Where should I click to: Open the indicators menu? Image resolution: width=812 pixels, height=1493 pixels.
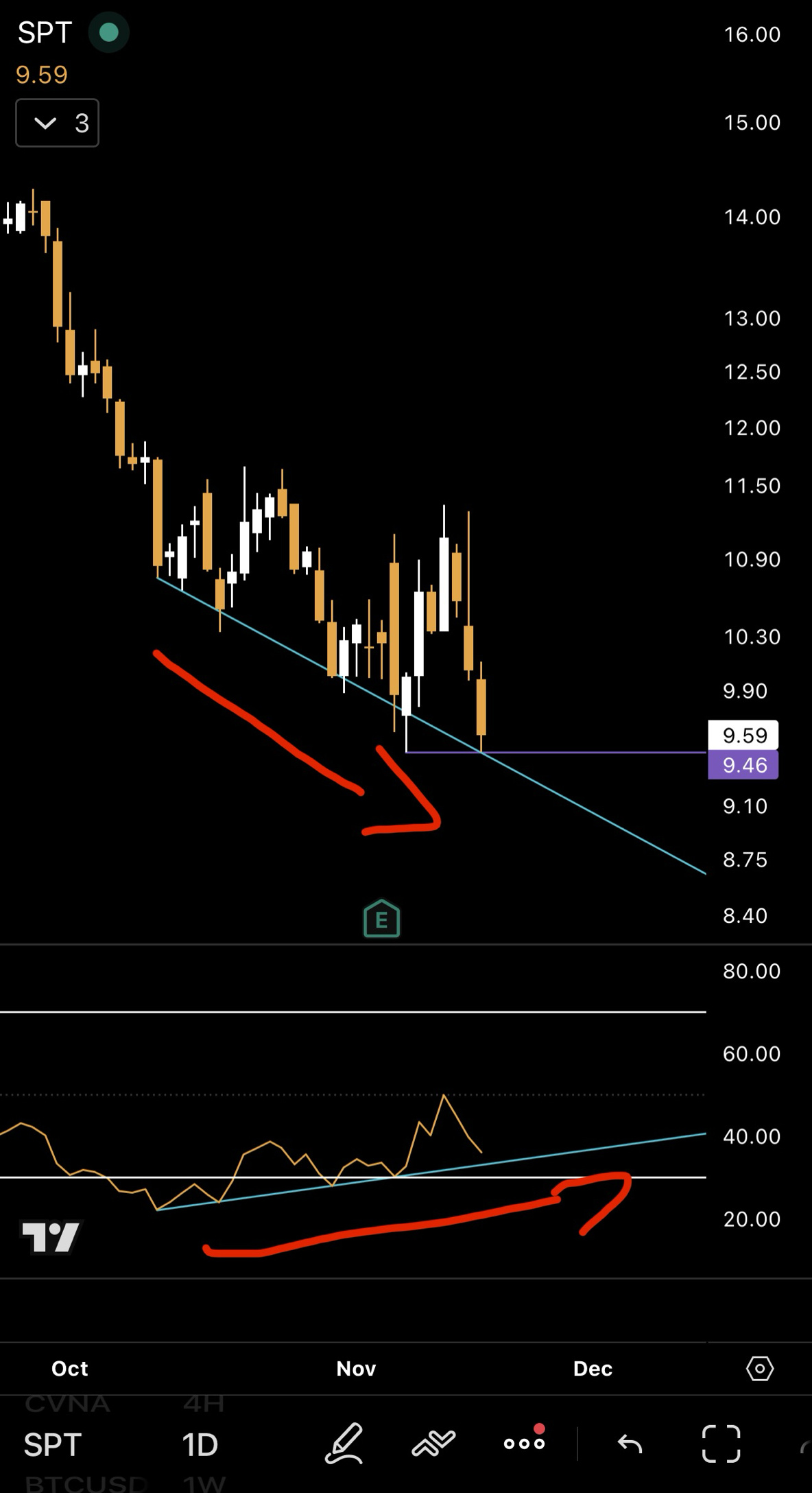pos(433,1444)
